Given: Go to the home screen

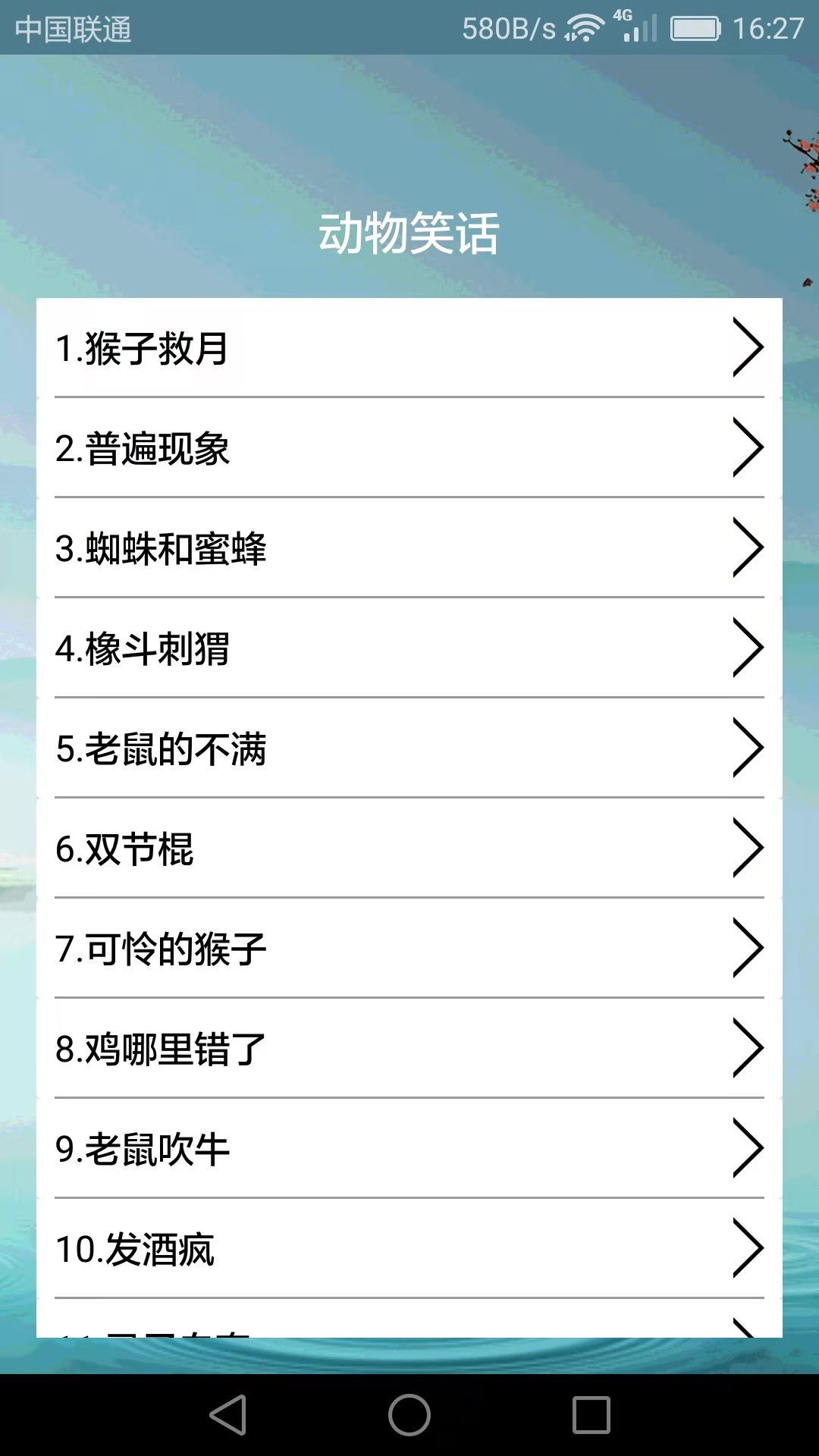Looking at the screenshot, I should [409, 1415].
